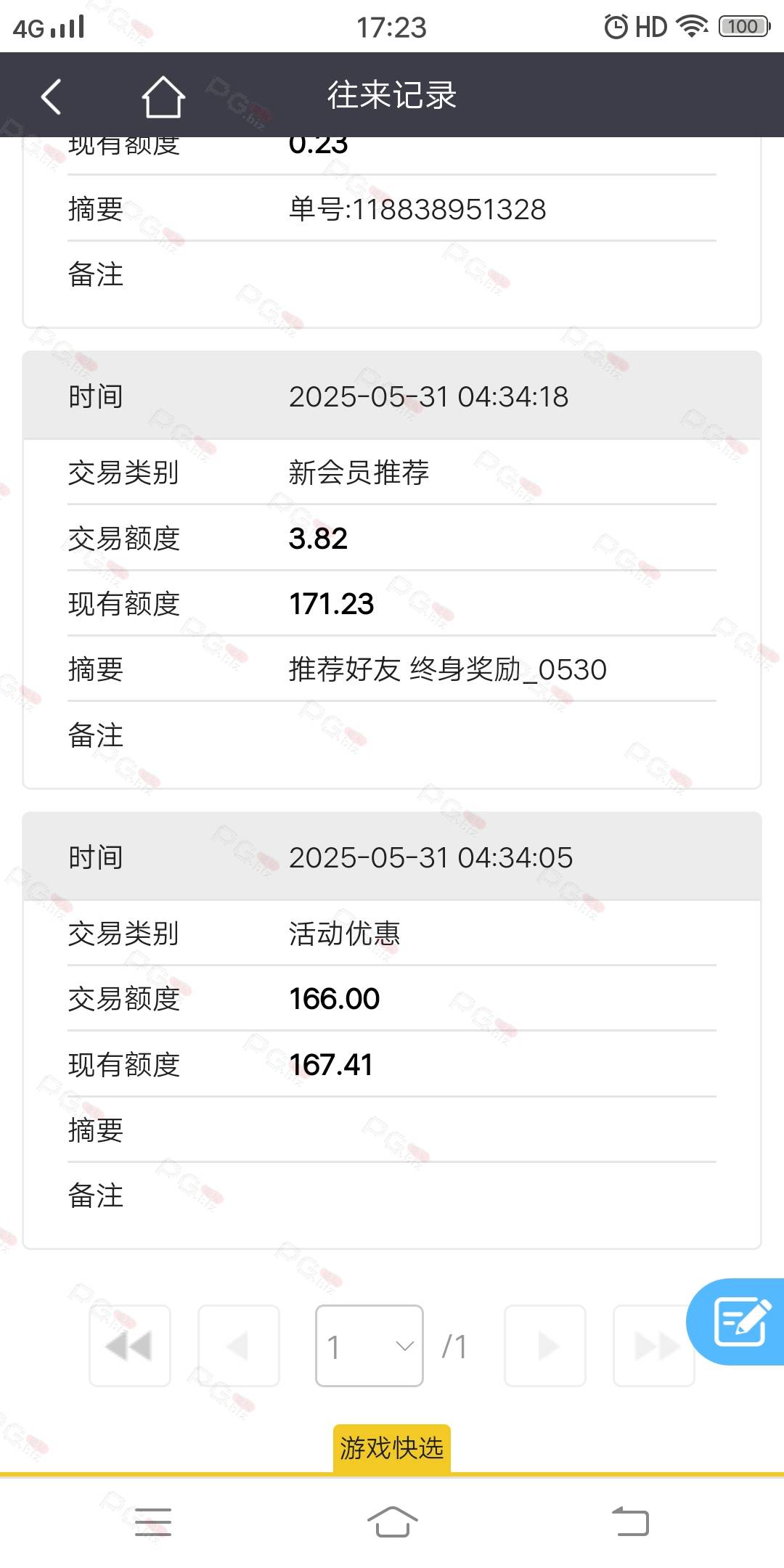Jump to the first page of records
Image resolution: width=784 pixels, height=1568 pixels.
pos(130,1346)
